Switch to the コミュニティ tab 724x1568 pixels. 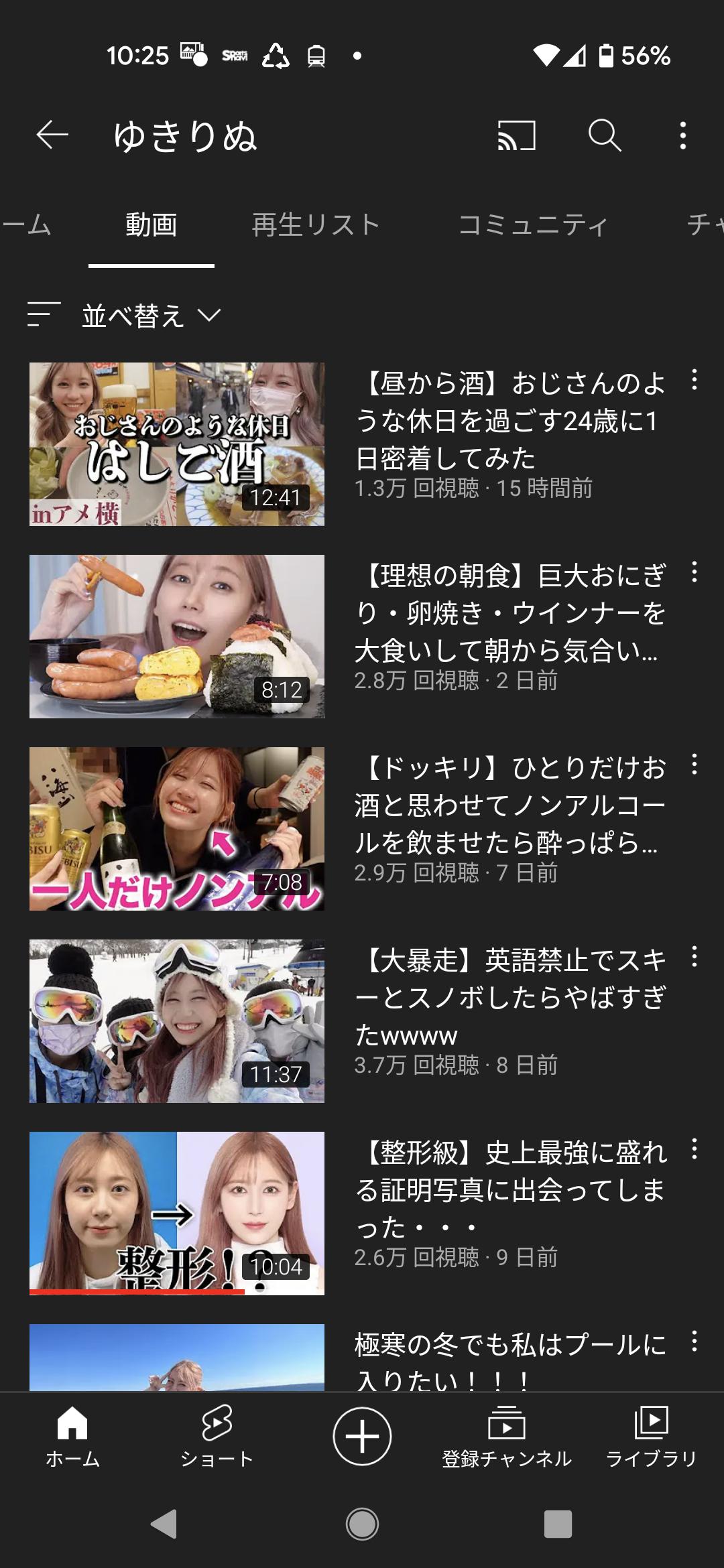pyautogui.click(x=533, y=224)
